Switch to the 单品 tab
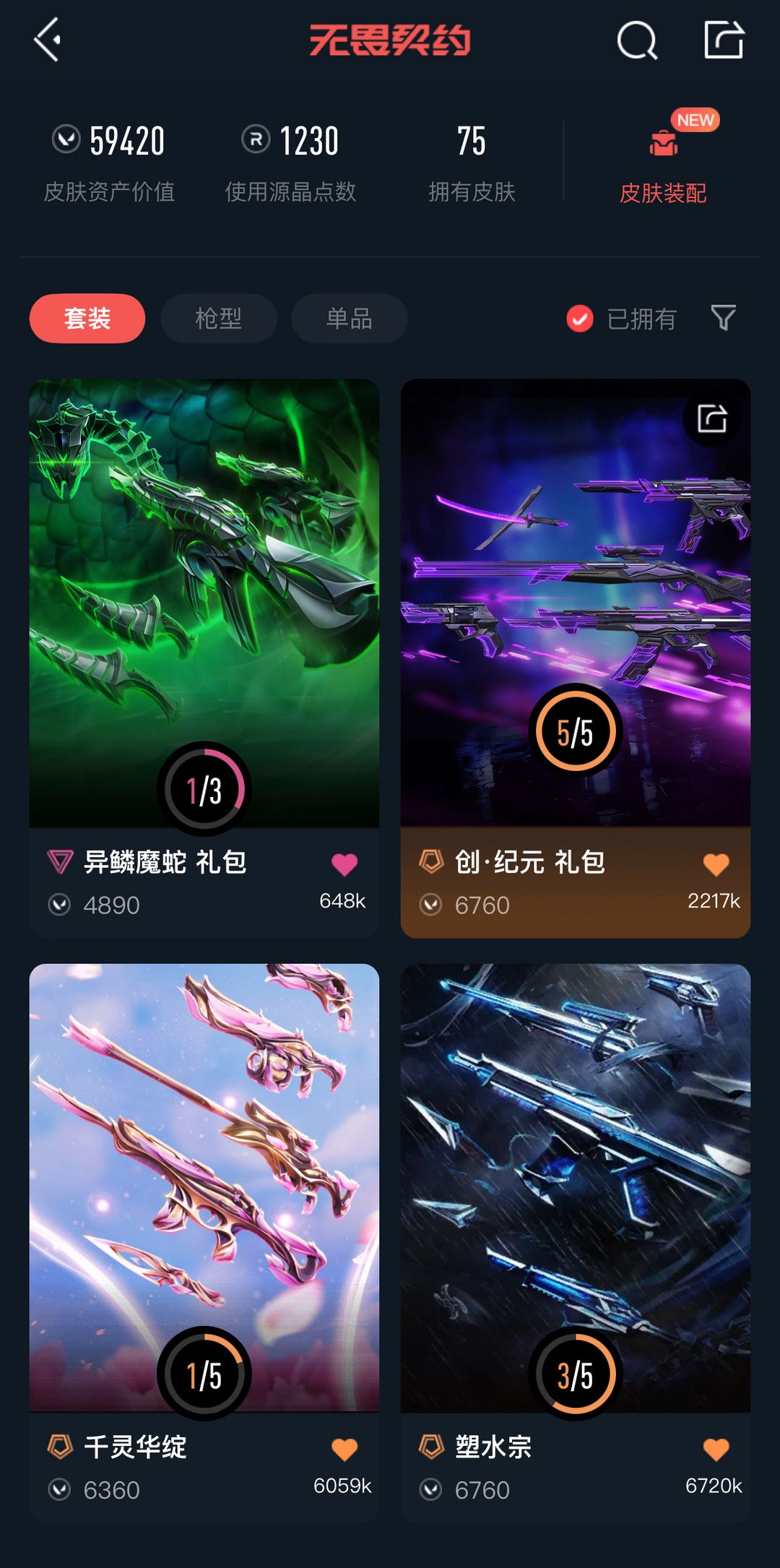Image resolution: width=780 pixels, height=1568 pixels. tap(350, 318)
